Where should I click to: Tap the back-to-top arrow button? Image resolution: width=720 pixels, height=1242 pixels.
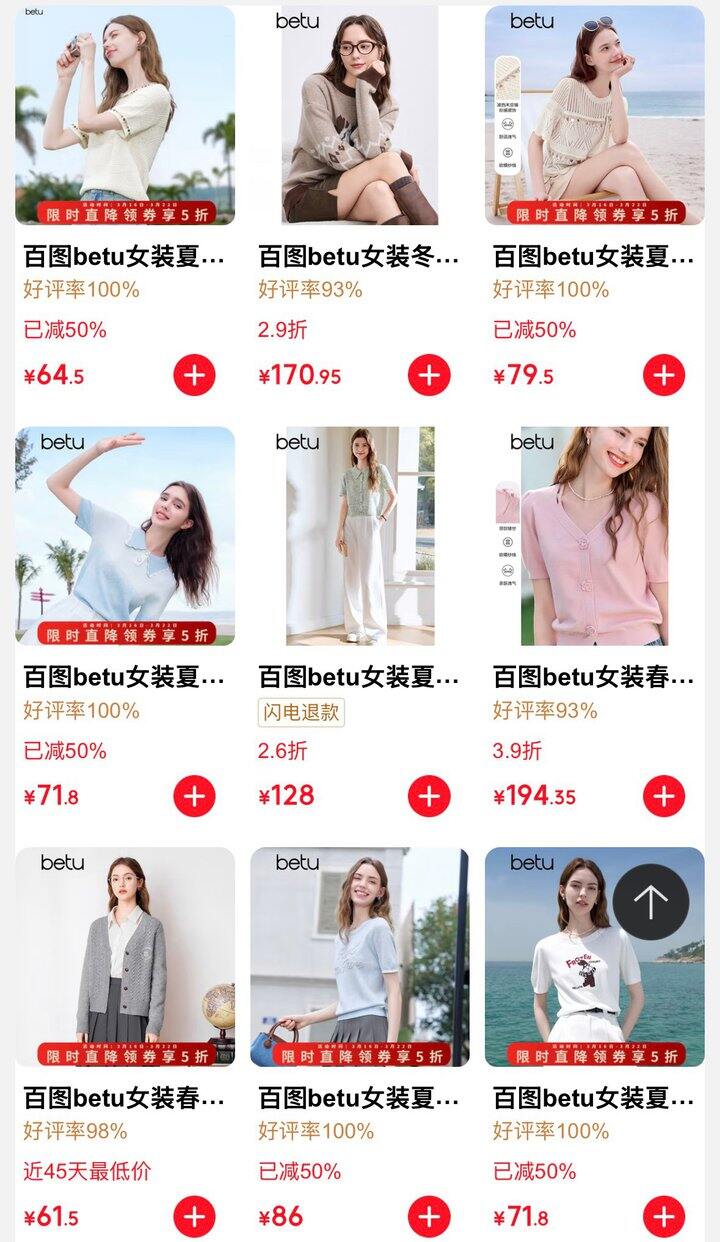(x=650, y=902)
